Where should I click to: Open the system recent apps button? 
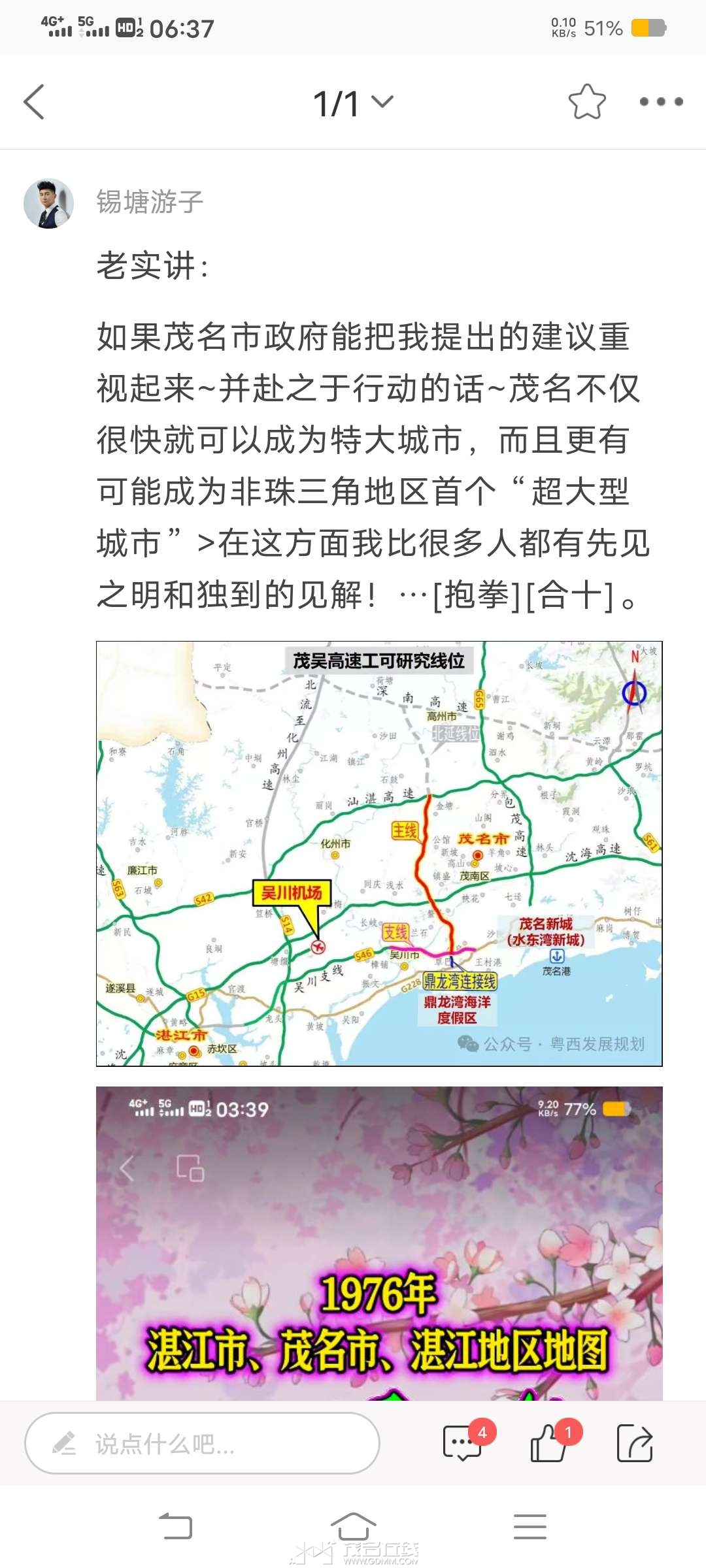(x=529, y=1526)
